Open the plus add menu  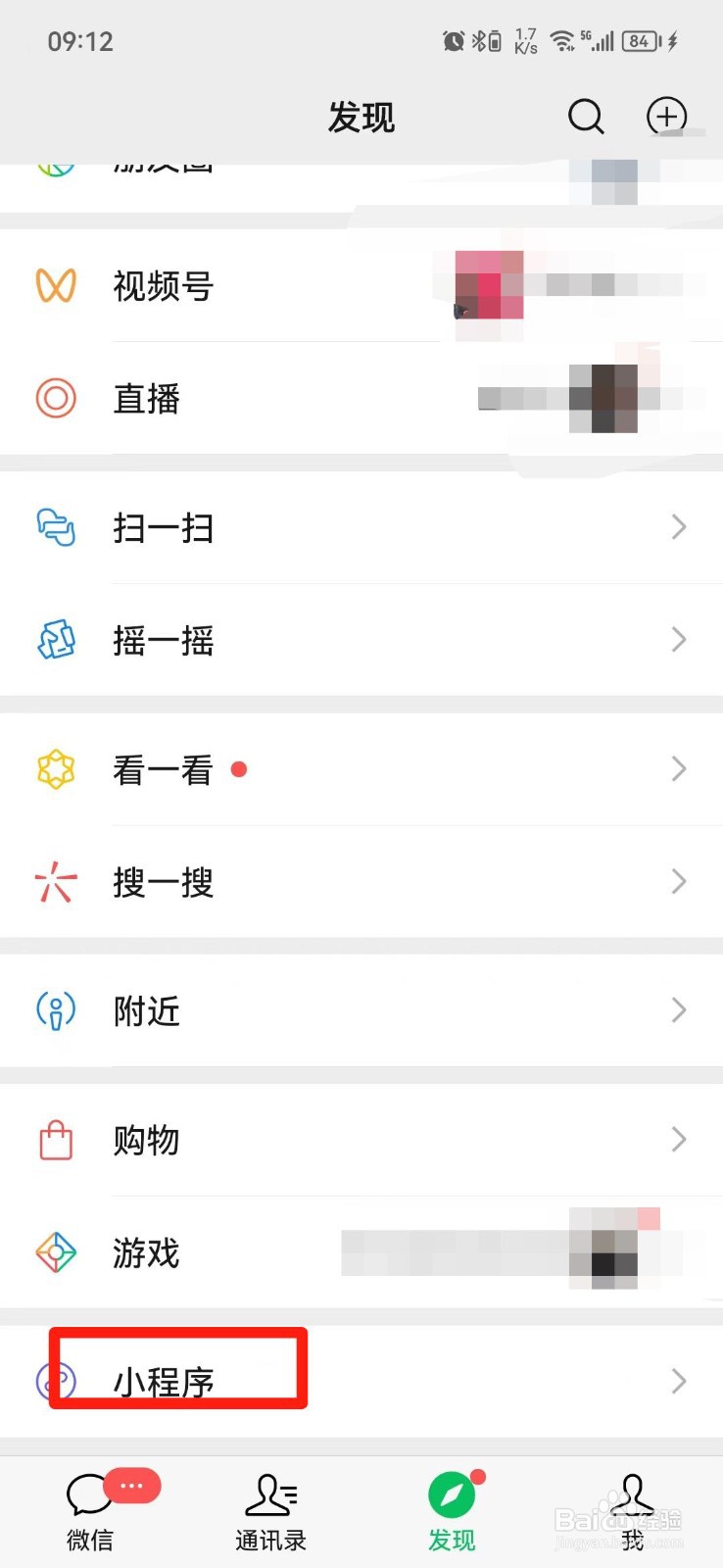click(x=667, y=116)
